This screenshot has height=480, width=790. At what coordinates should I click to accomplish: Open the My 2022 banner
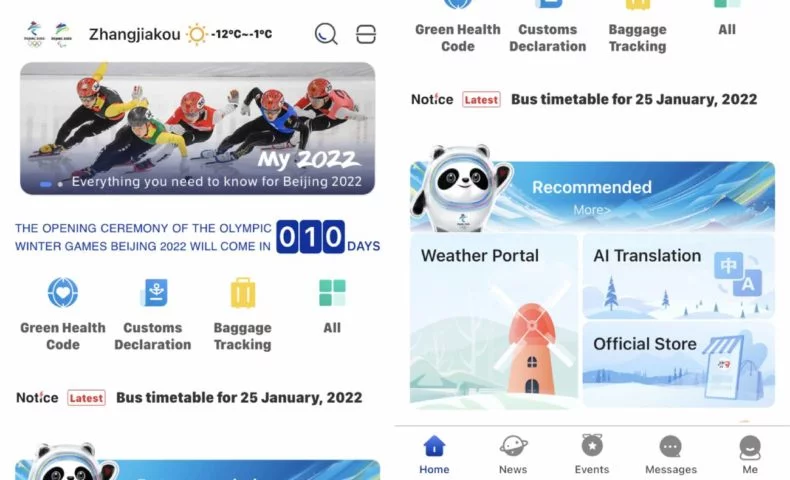[197, 128]
